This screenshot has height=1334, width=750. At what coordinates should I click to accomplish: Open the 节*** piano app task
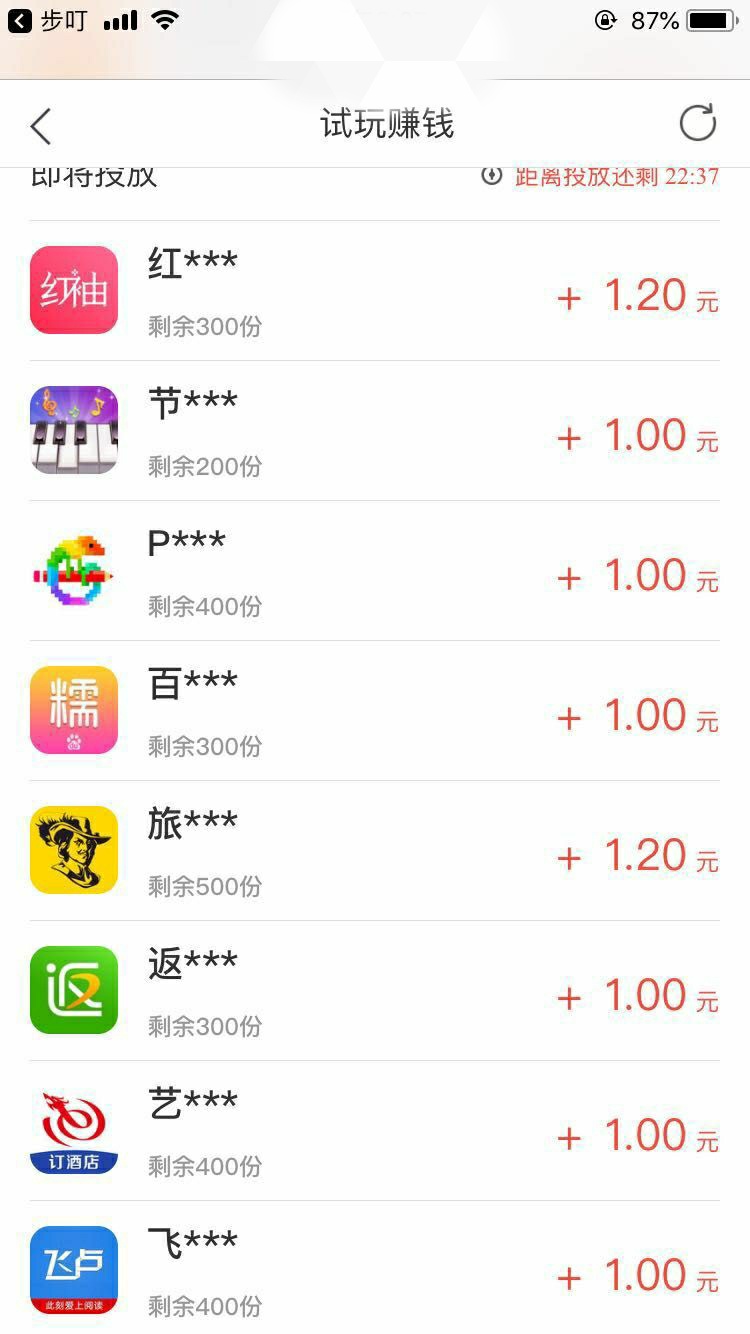pos(375,431)
